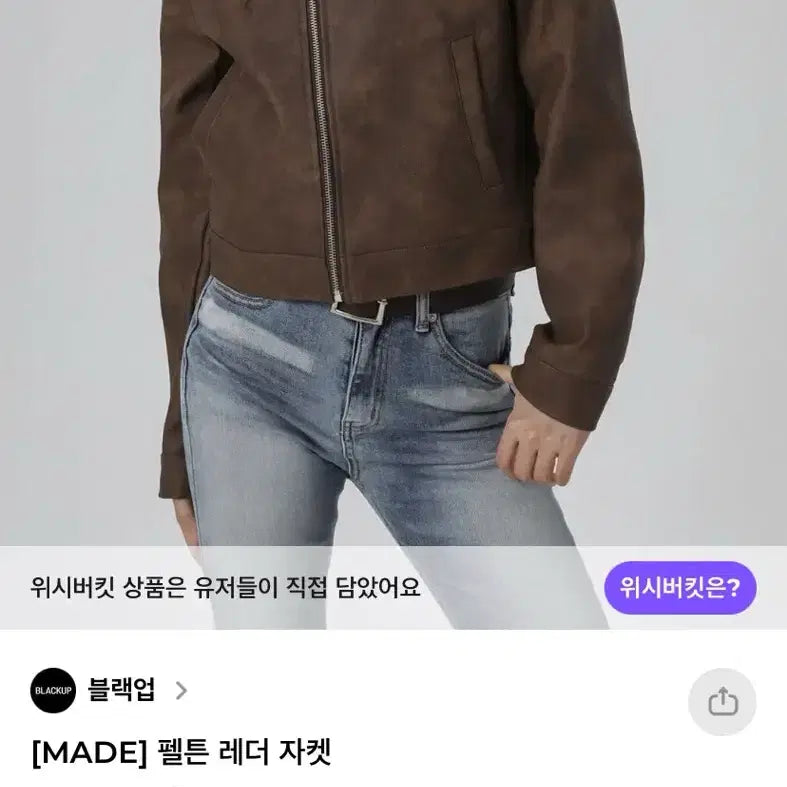Share this product
The width and height of the screenshot is (787, 787).
722,702
